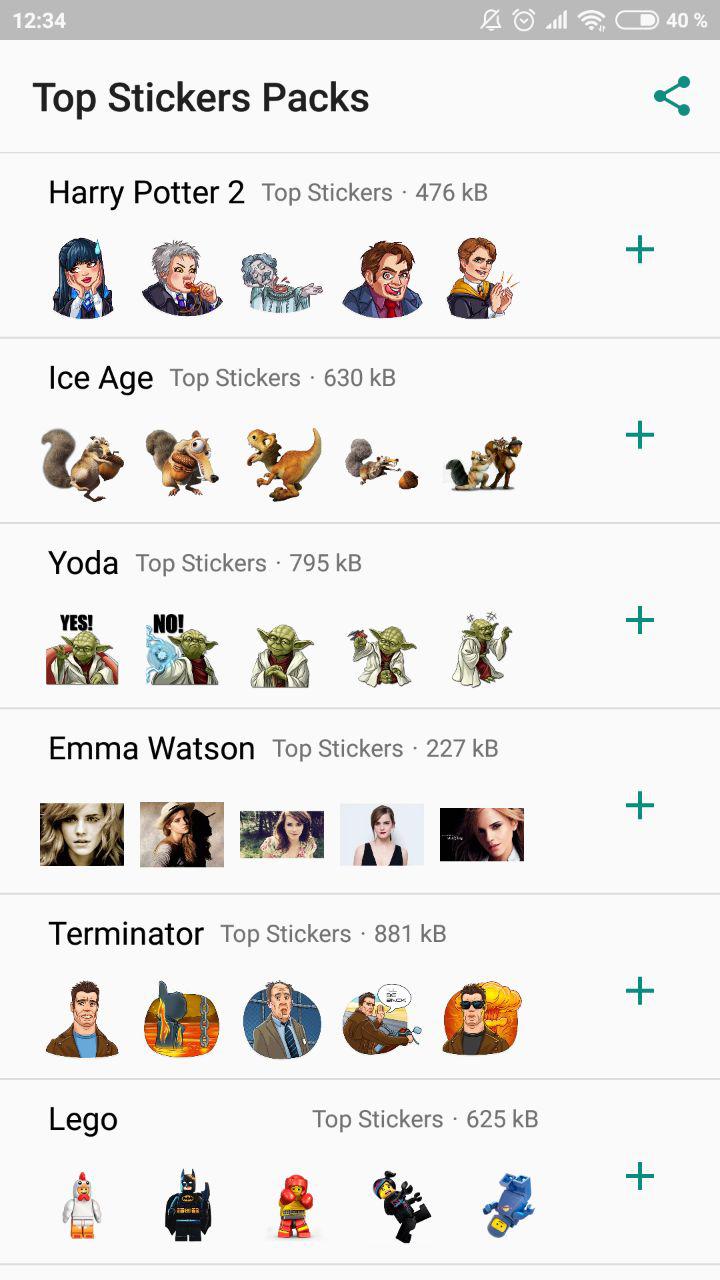This screenshot has height=1280, width=720.
Task: Select the first Emma Watson photo sticker
Action: (x=81, y=834)
